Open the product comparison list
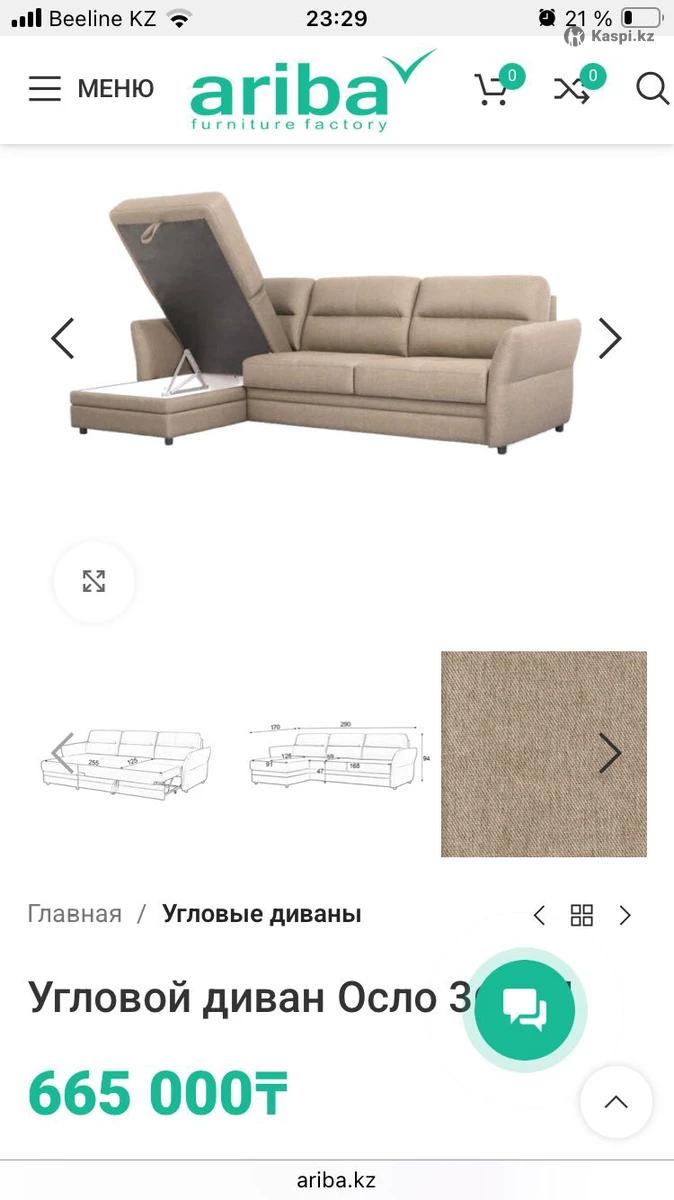Viewport: 674px width, 1200px height. (x=573, y=89)
